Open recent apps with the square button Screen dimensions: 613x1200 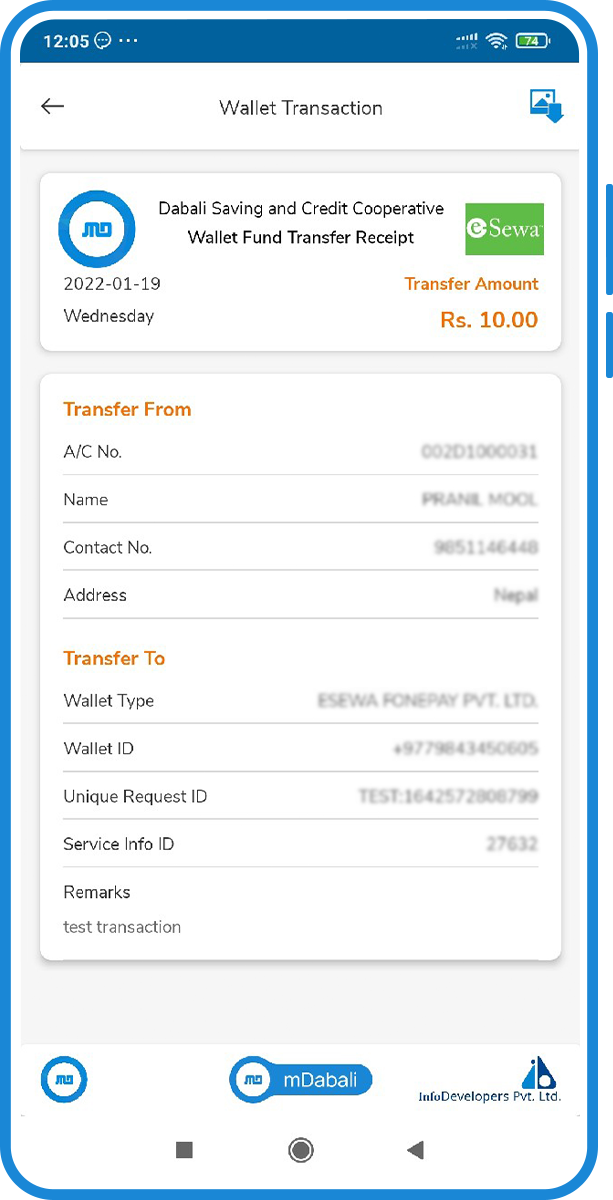[184, 1150]
